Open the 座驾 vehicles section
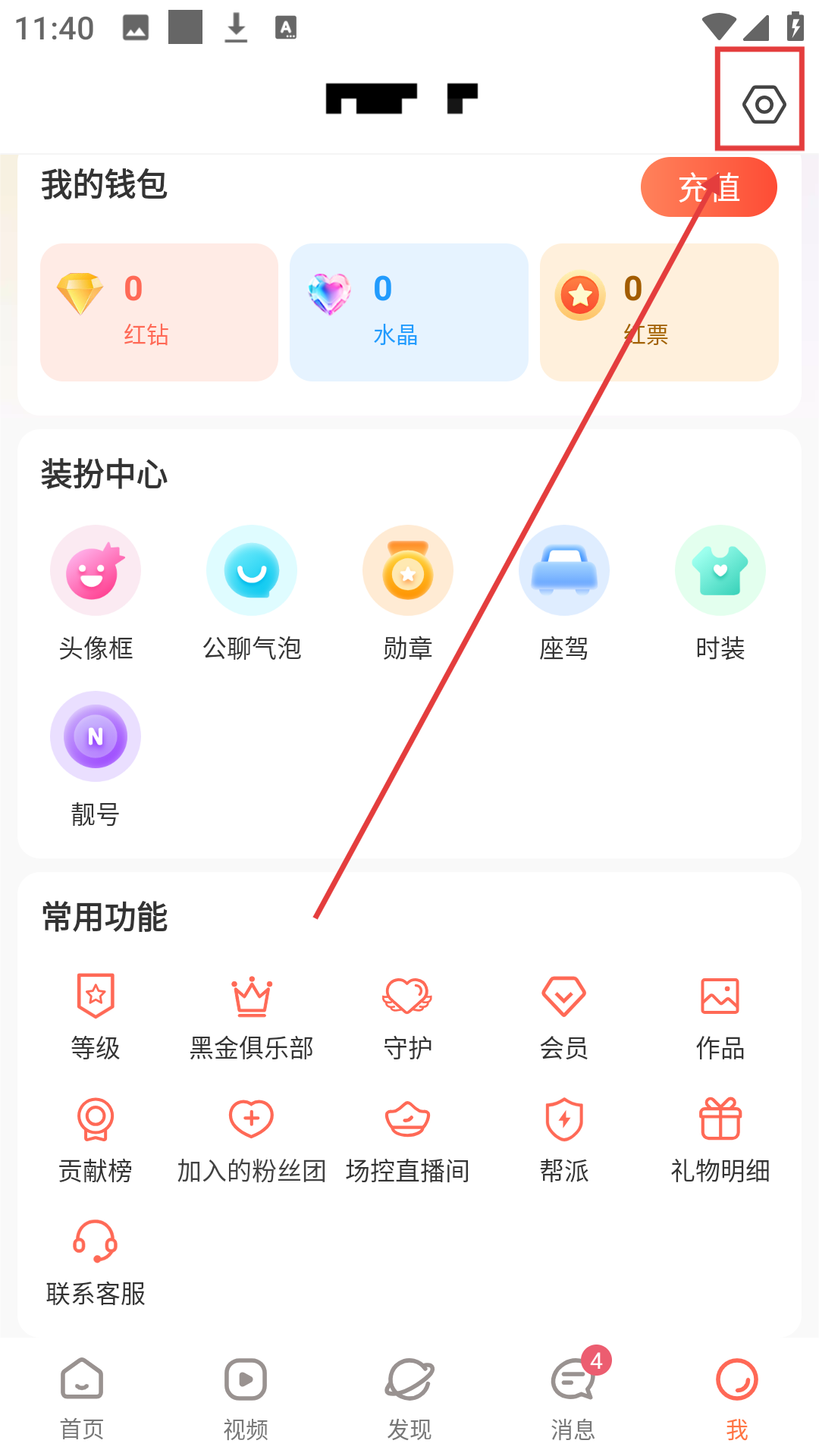The image size is (819, 1456). (x=564, y=592)
